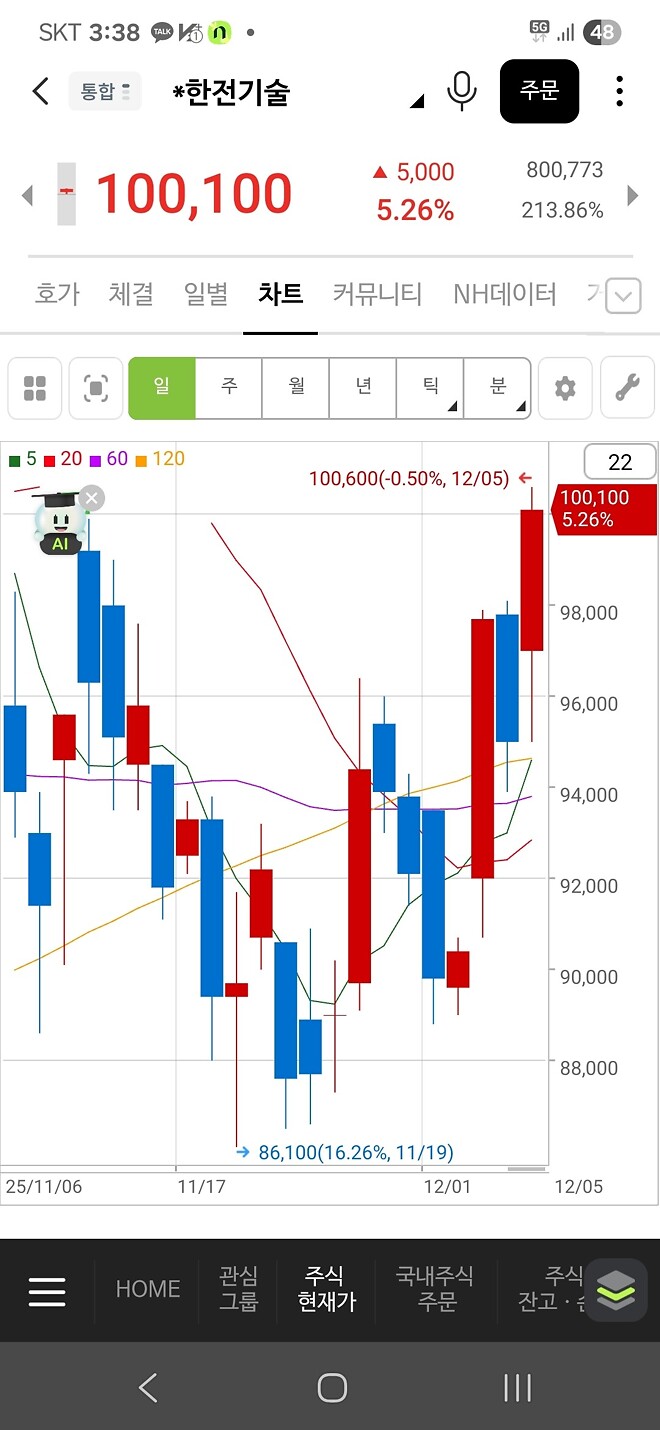The width and height of the screenshot is (660, 1430).
Task: Open the 분 minute chart dropdown
Action: coord(497,387)
